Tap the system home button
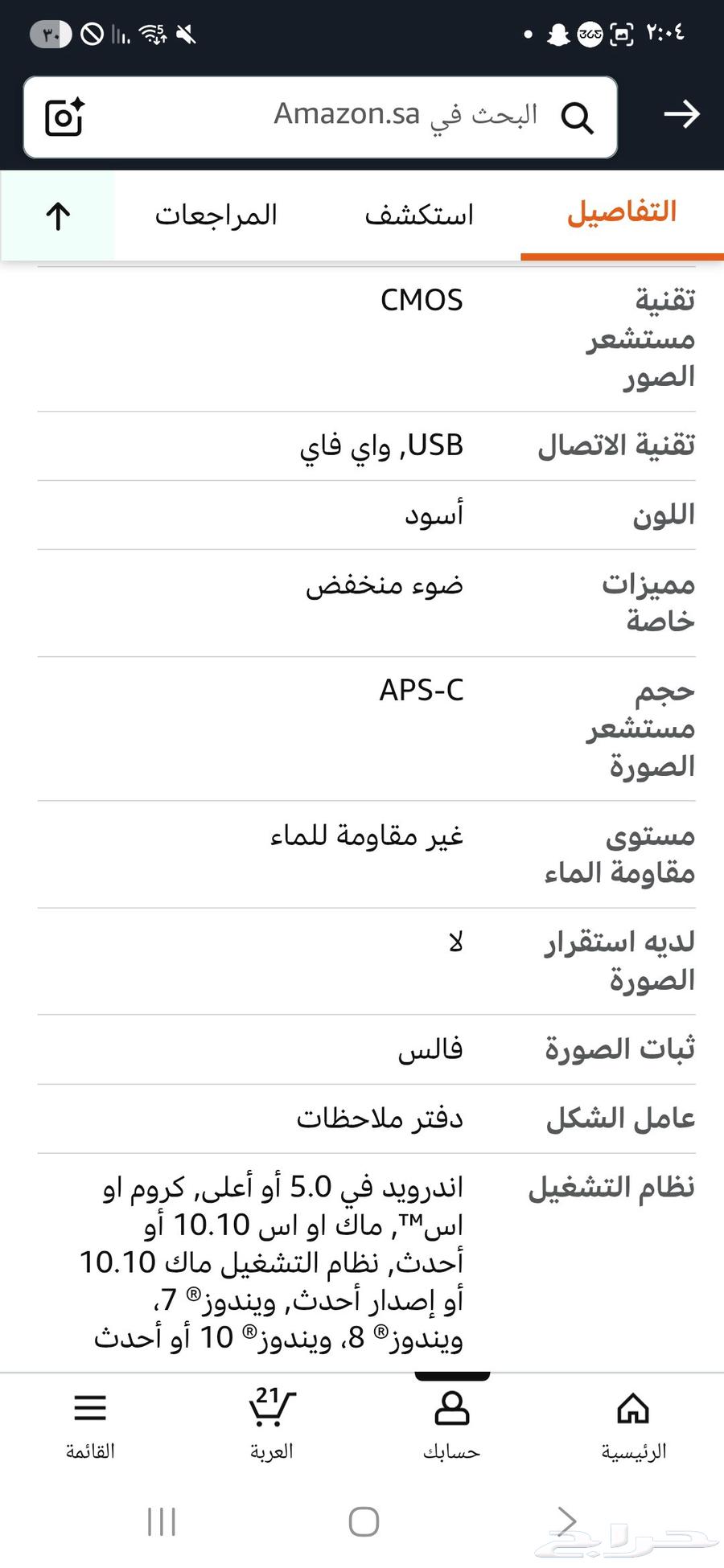 [x=364, y=1521]
